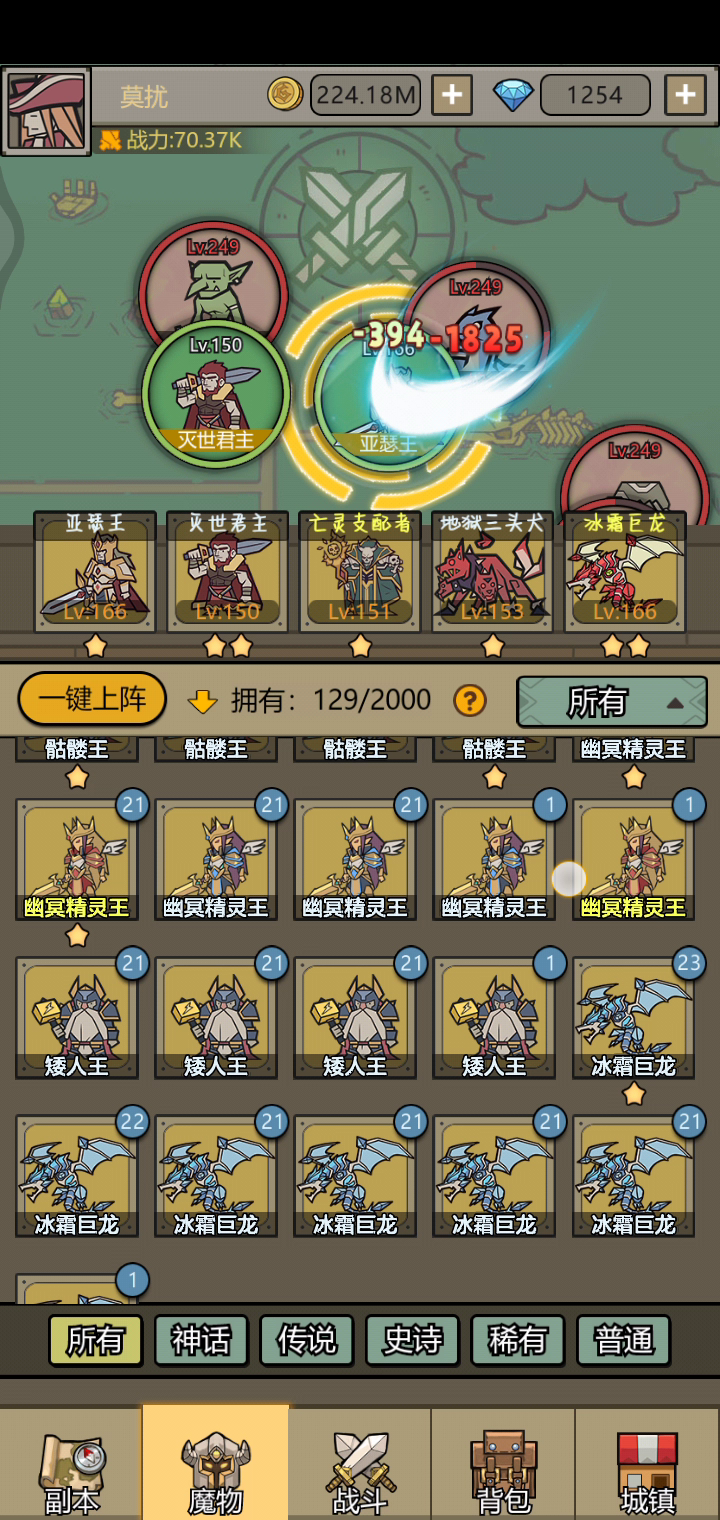Switch to the 副本 tab
The height and width of the screenshot is (1520, 720).
(x=71, y=1465)
